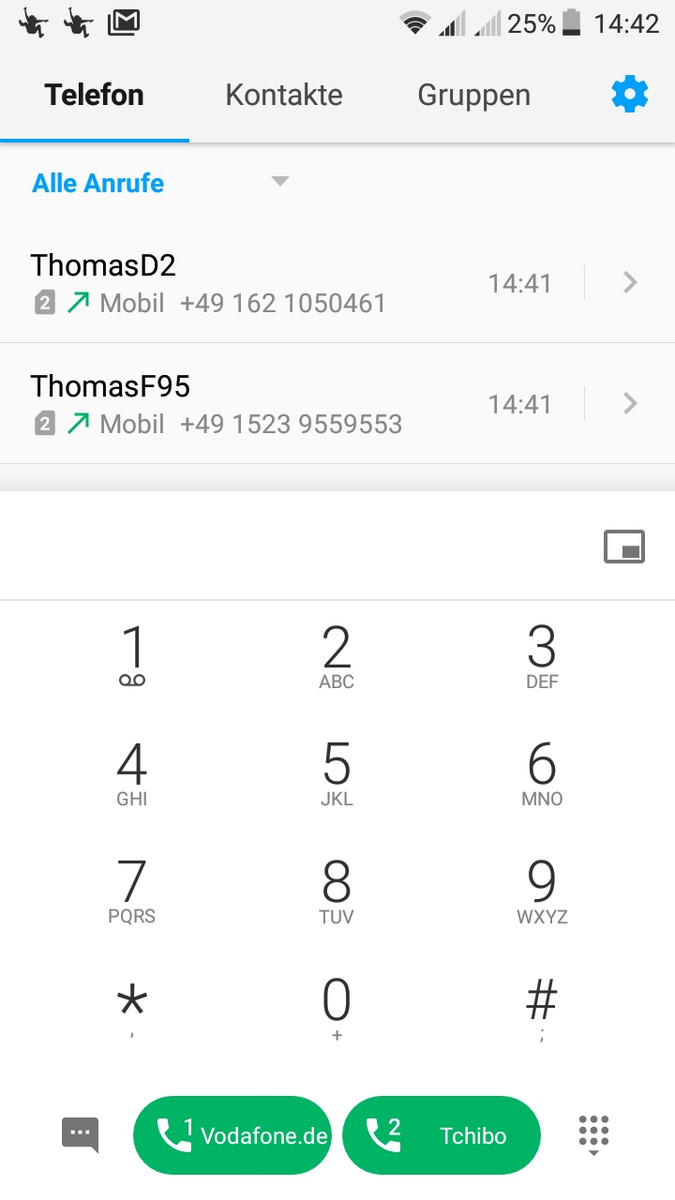Switch to the Gruppen tab

474,95
